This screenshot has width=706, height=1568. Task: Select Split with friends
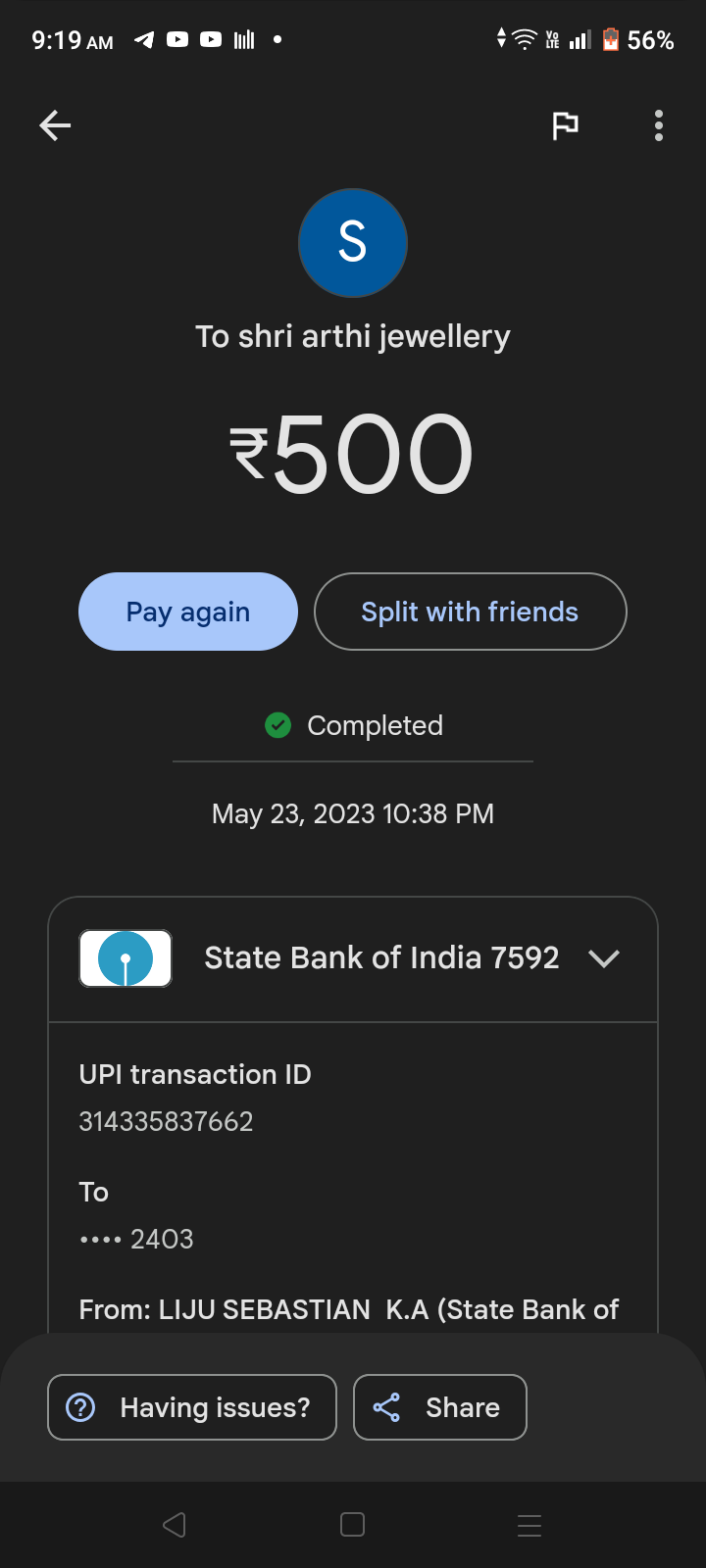pos(470,612)
